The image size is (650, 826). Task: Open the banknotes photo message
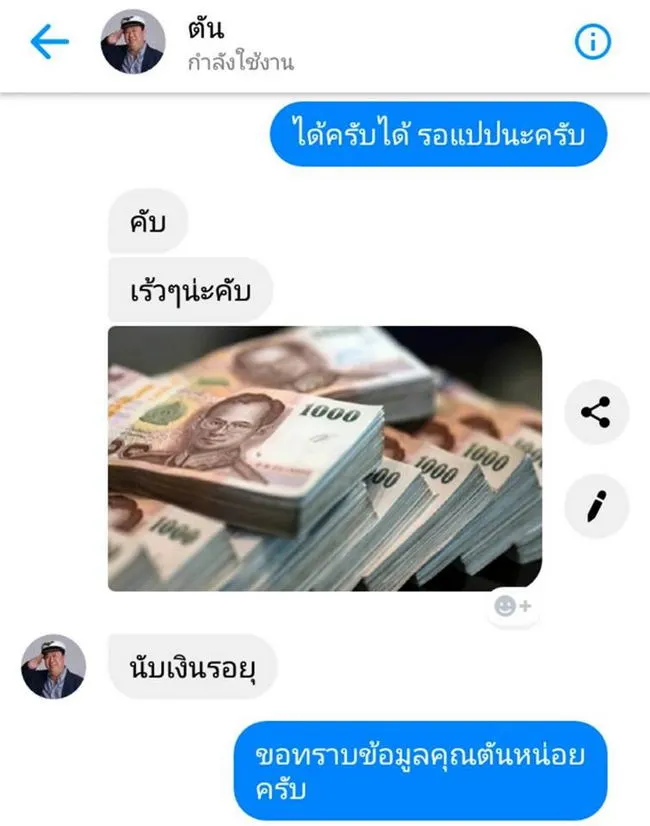click(325, 458)
